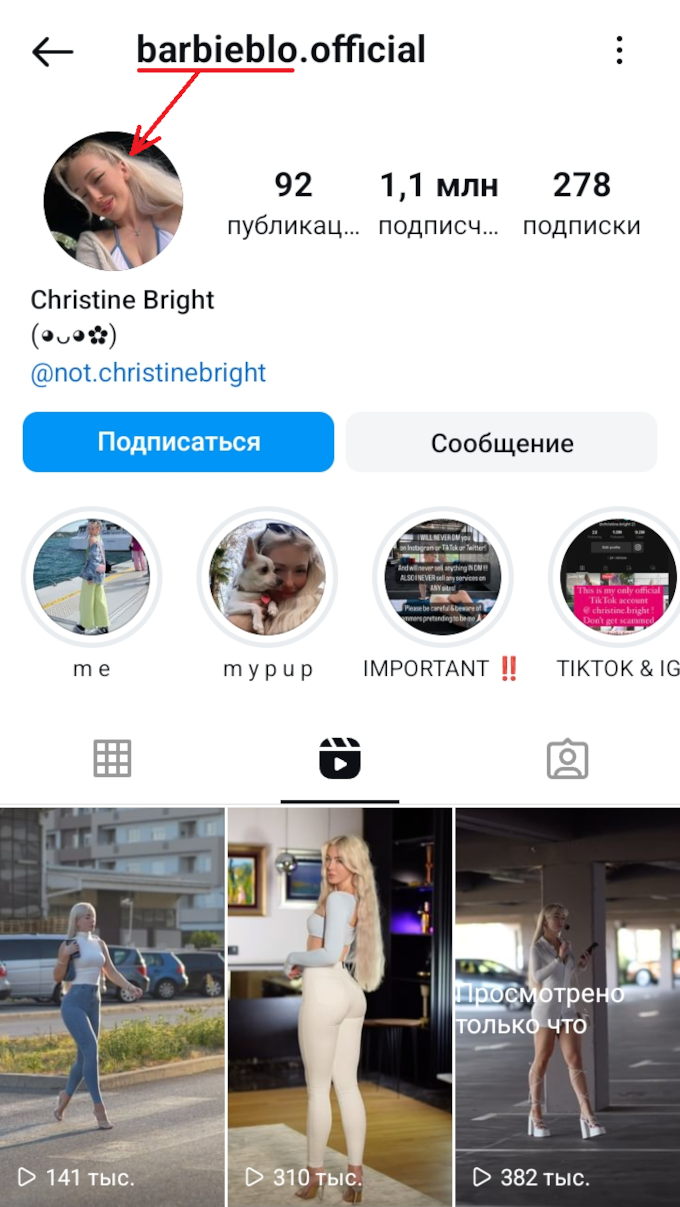Play the reel with 382 тыс. views

point(568,1005)
